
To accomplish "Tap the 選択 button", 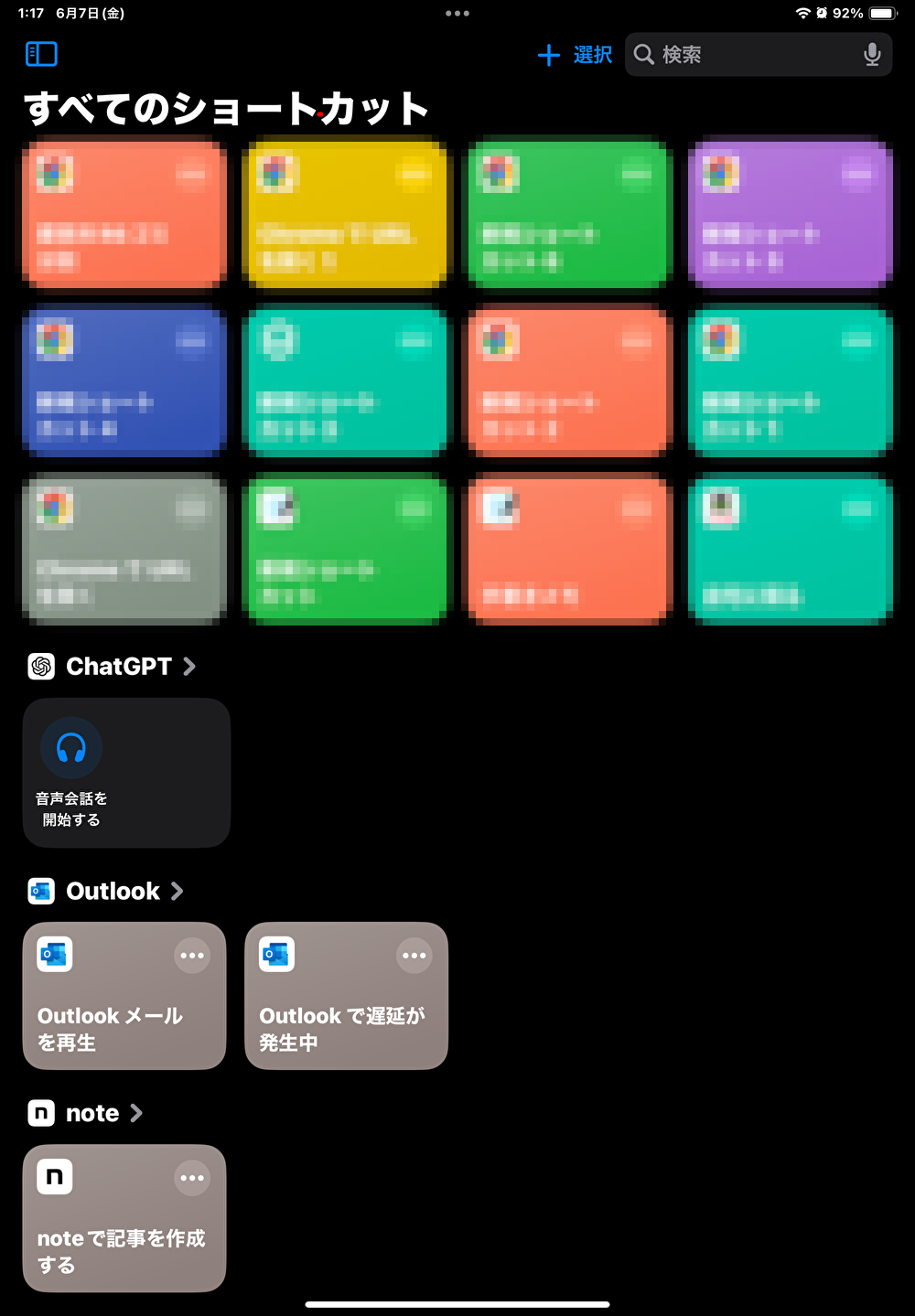I will click(592, 55).
